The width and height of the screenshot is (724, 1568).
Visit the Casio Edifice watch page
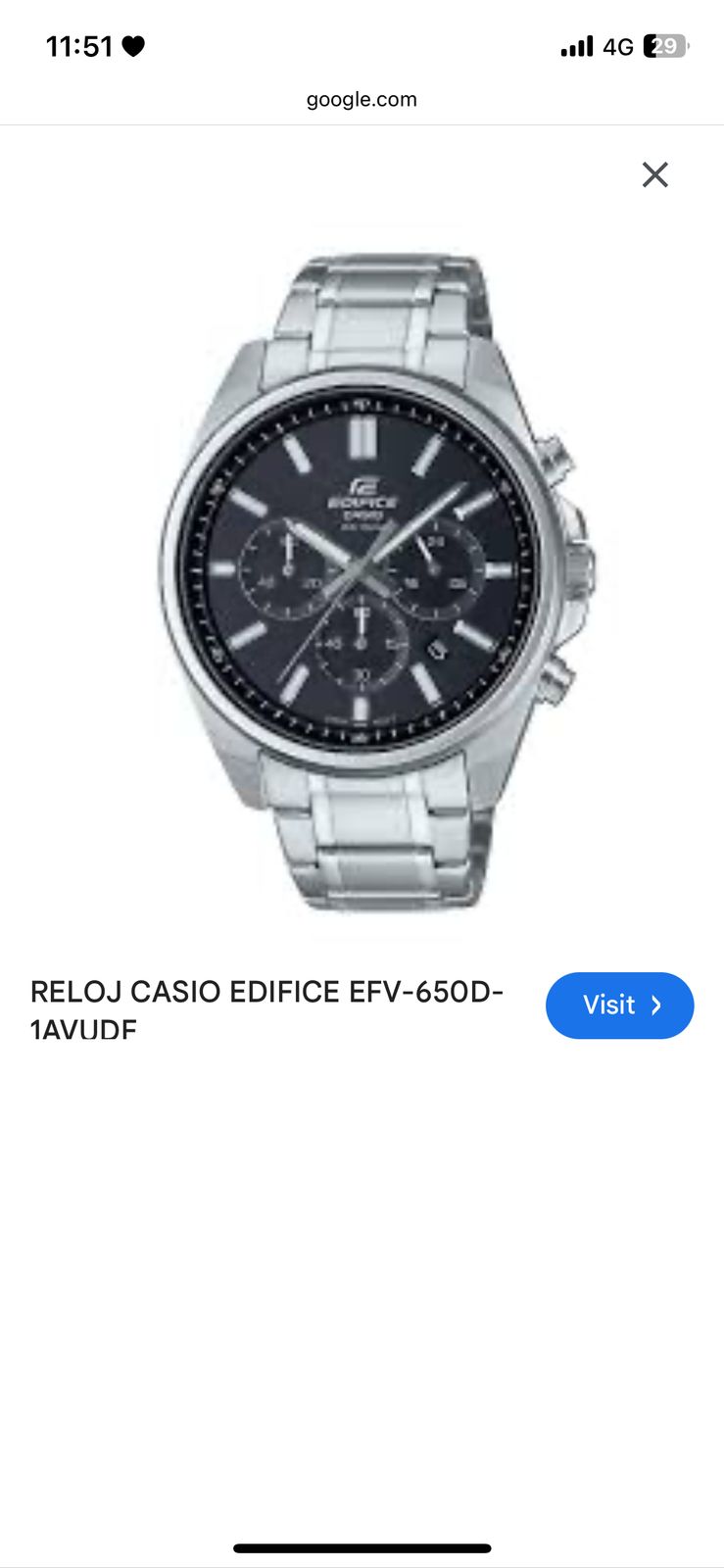tap(619, 1005)
